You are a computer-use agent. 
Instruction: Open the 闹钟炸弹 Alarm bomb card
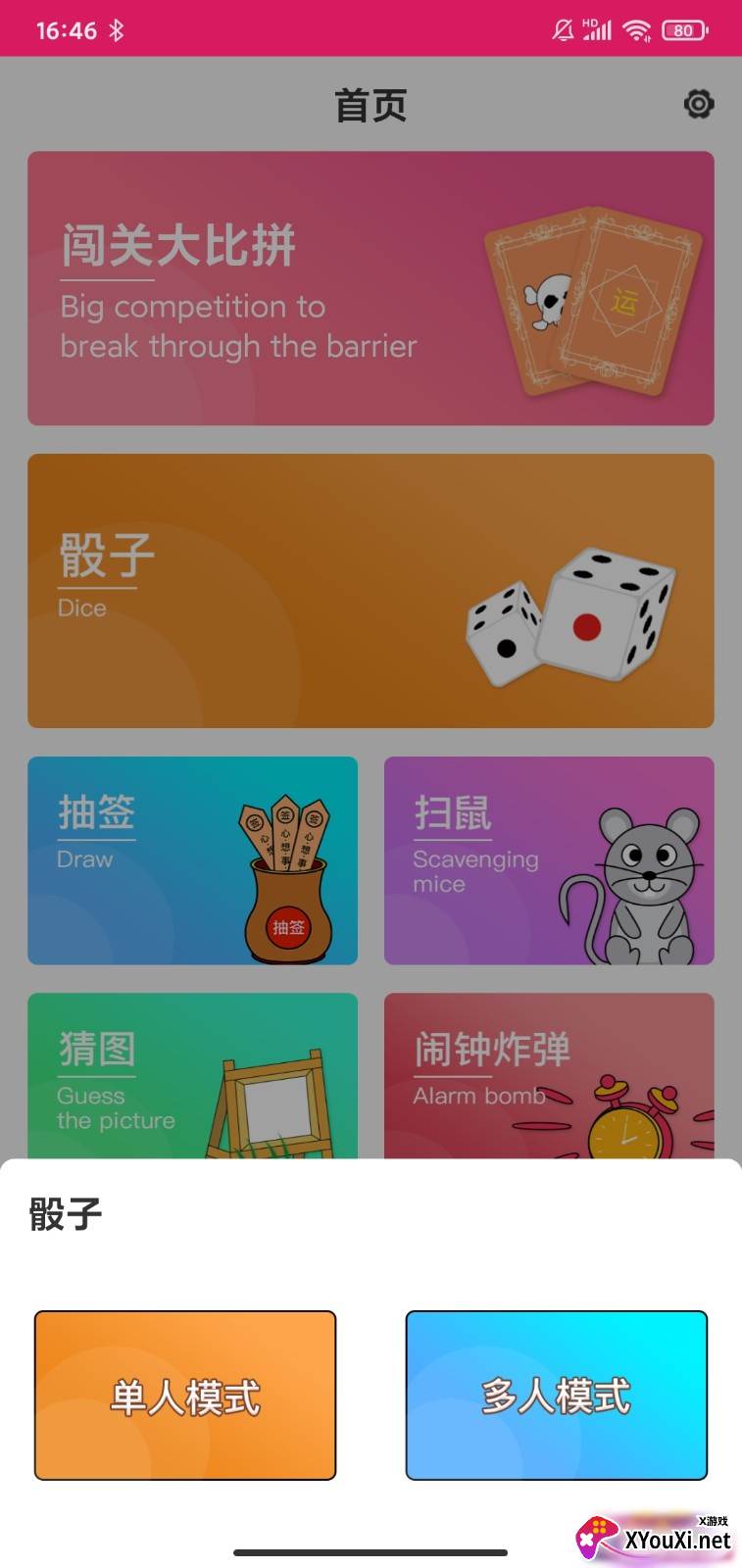click(x=549, y=1076)
